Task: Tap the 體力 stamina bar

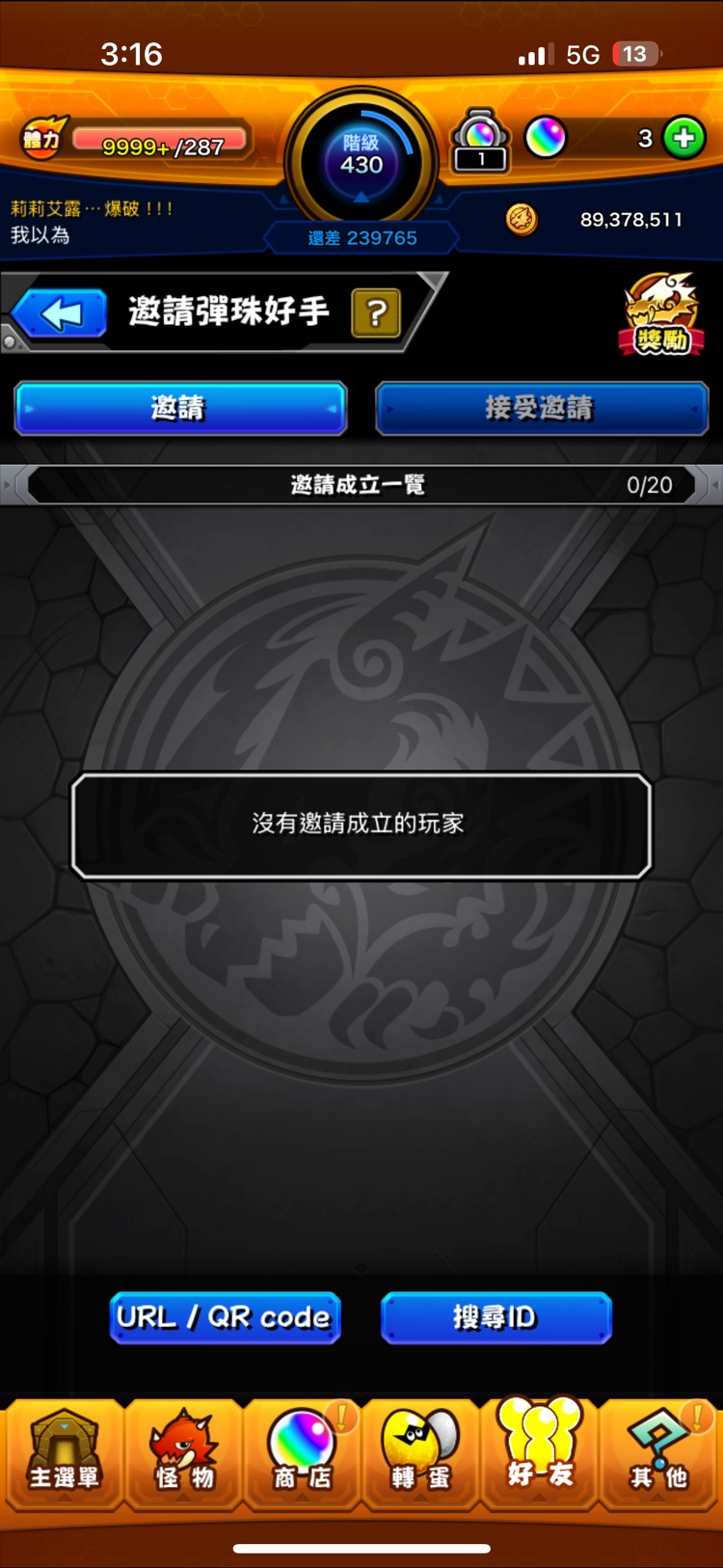Action: (159, 143)
